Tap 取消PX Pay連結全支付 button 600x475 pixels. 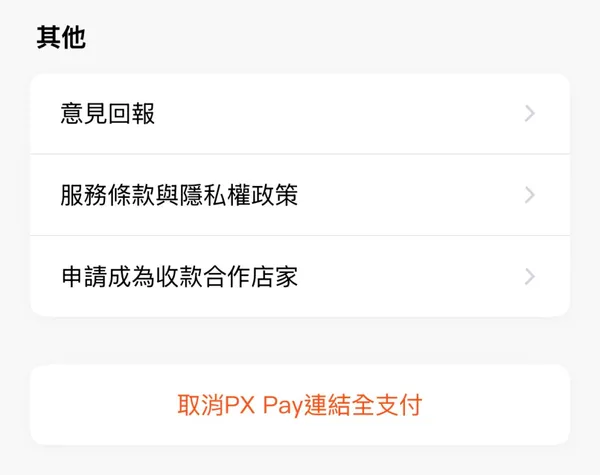pos(300,405)
